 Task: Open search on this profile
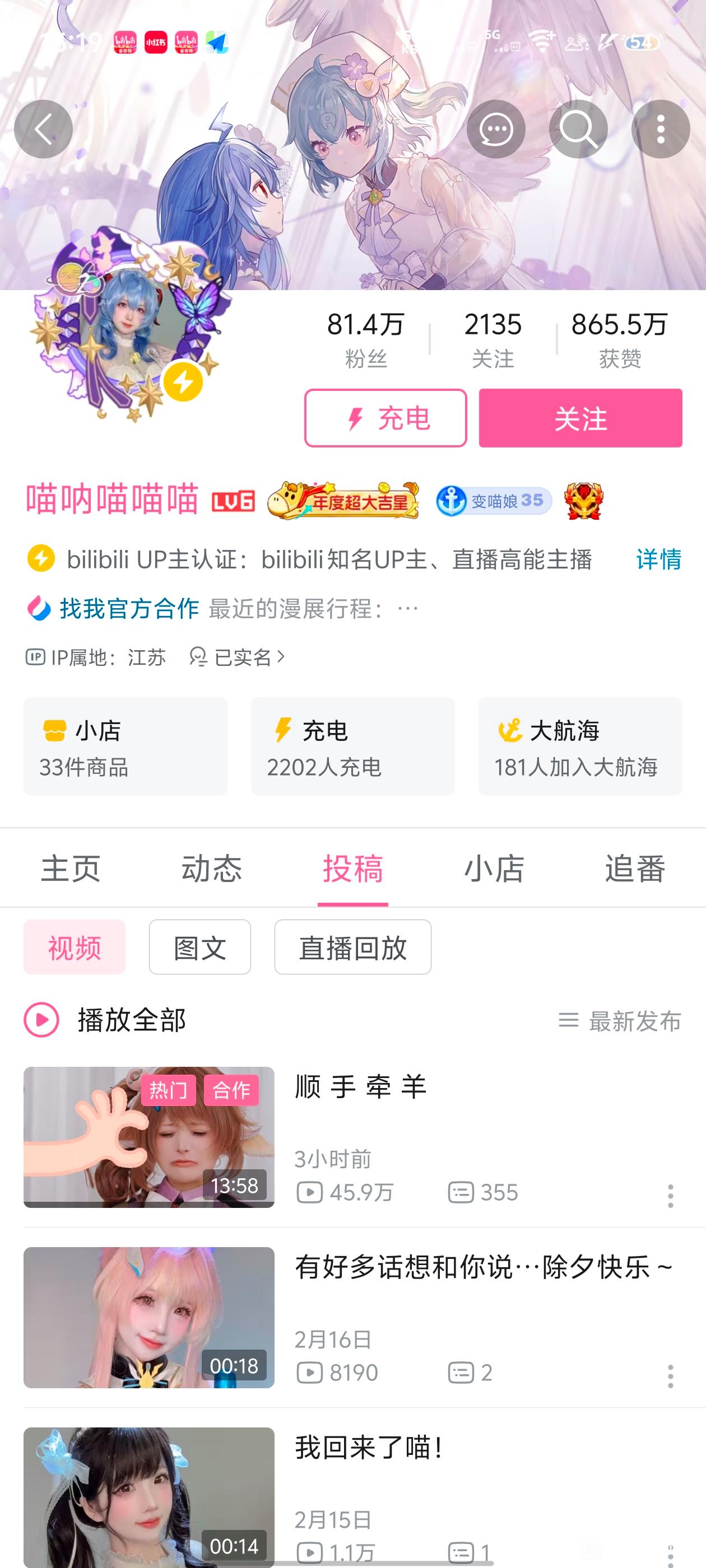(578, 129)
